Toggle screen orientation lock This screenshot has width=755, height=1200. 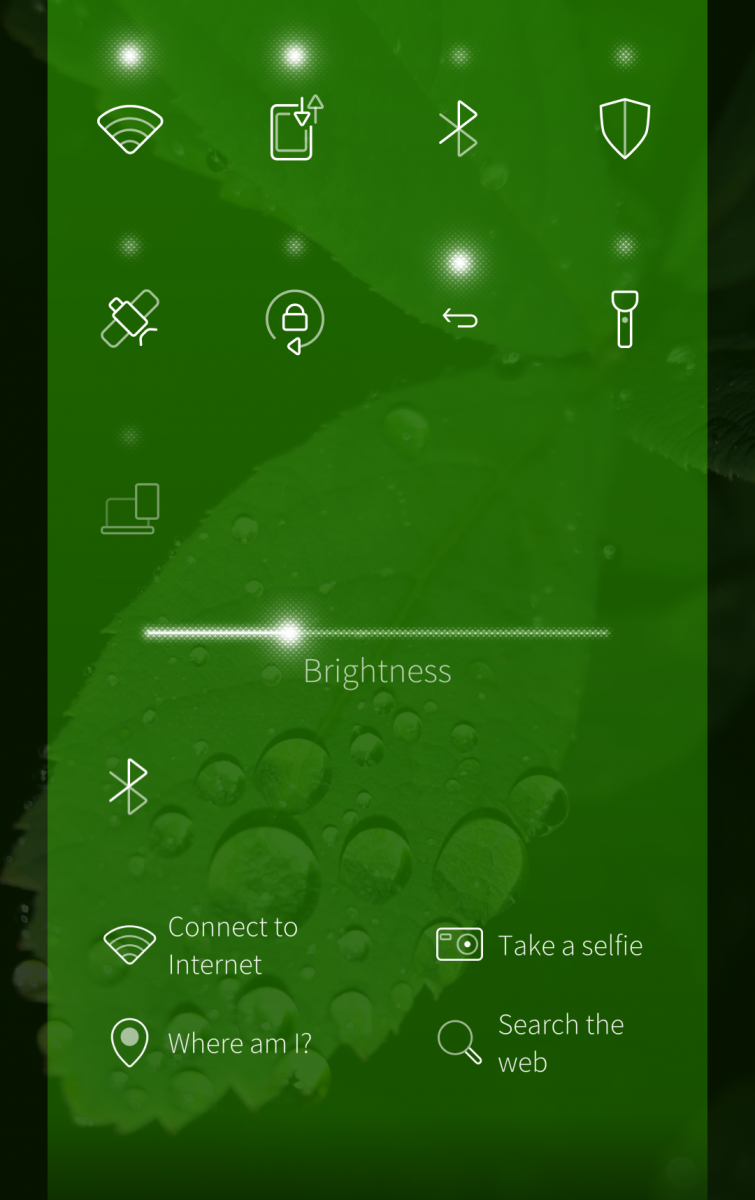point(295,320)
